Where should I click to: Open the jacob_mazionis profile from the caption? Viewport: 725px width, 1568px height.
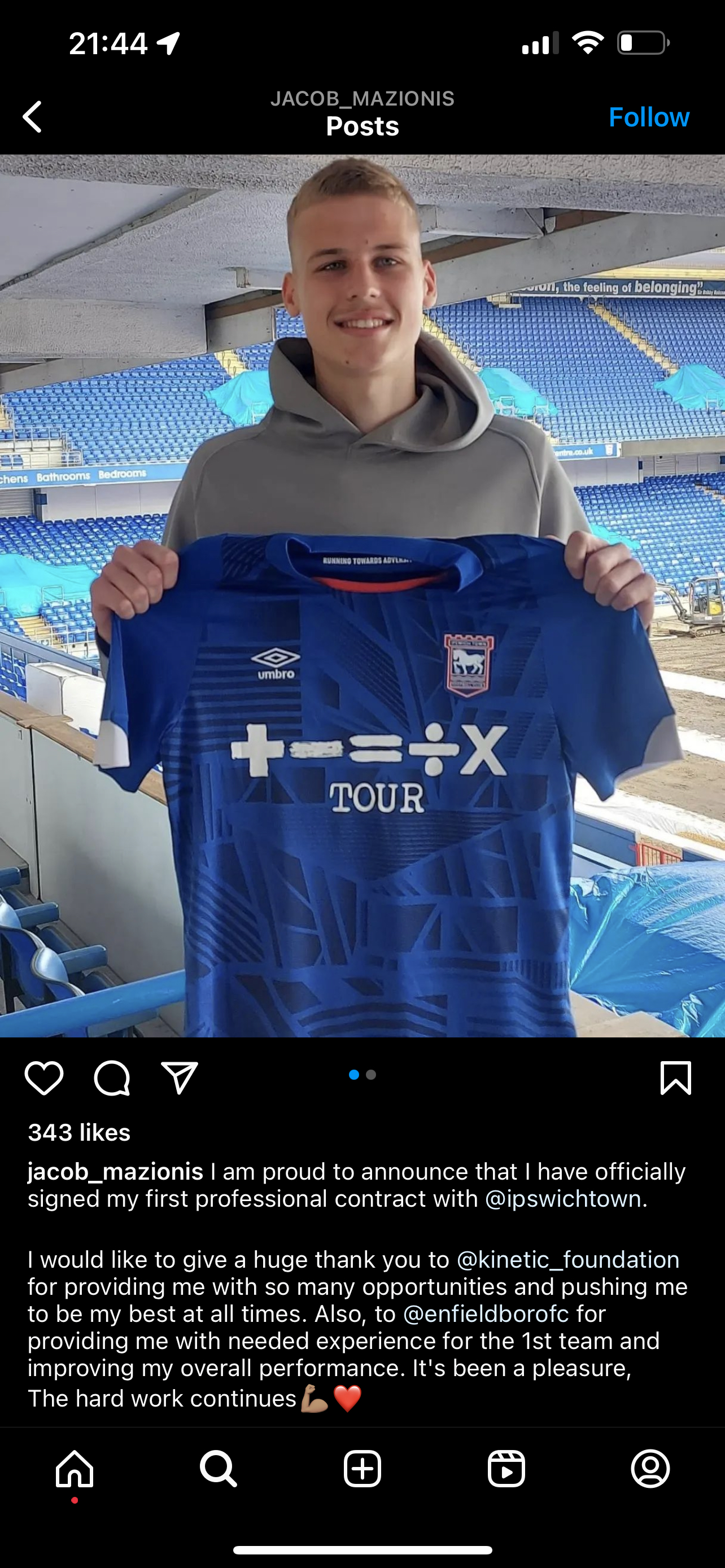[115, 1171]
